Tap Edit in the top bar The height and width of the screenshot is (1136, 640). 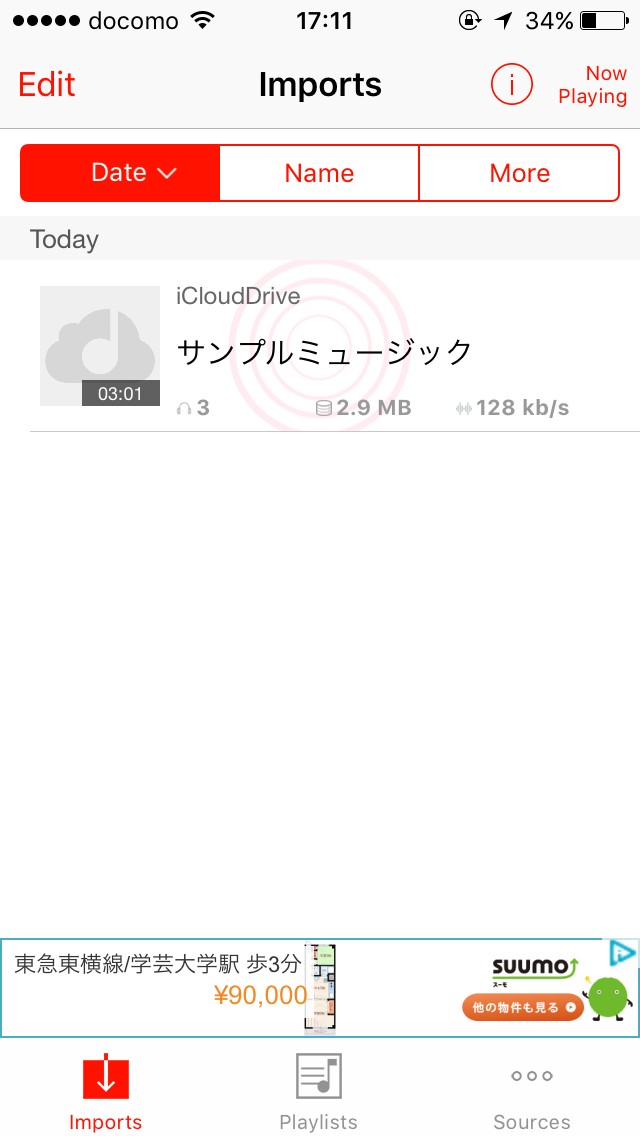[47, 85]
